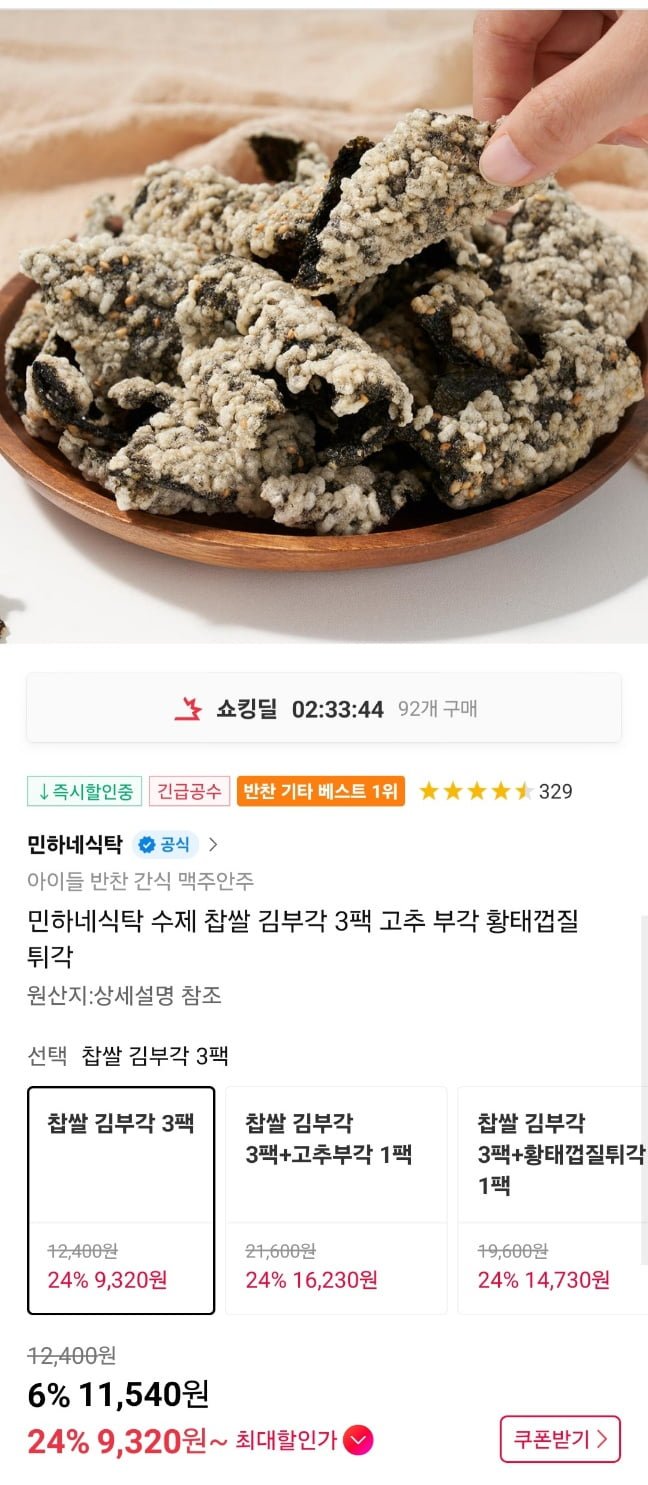Pick the 3팩+황태껍질튀각 1팩 option
Image resolution: width=648 pixels, height=1485 pixels.
[x=553, y=1200]
